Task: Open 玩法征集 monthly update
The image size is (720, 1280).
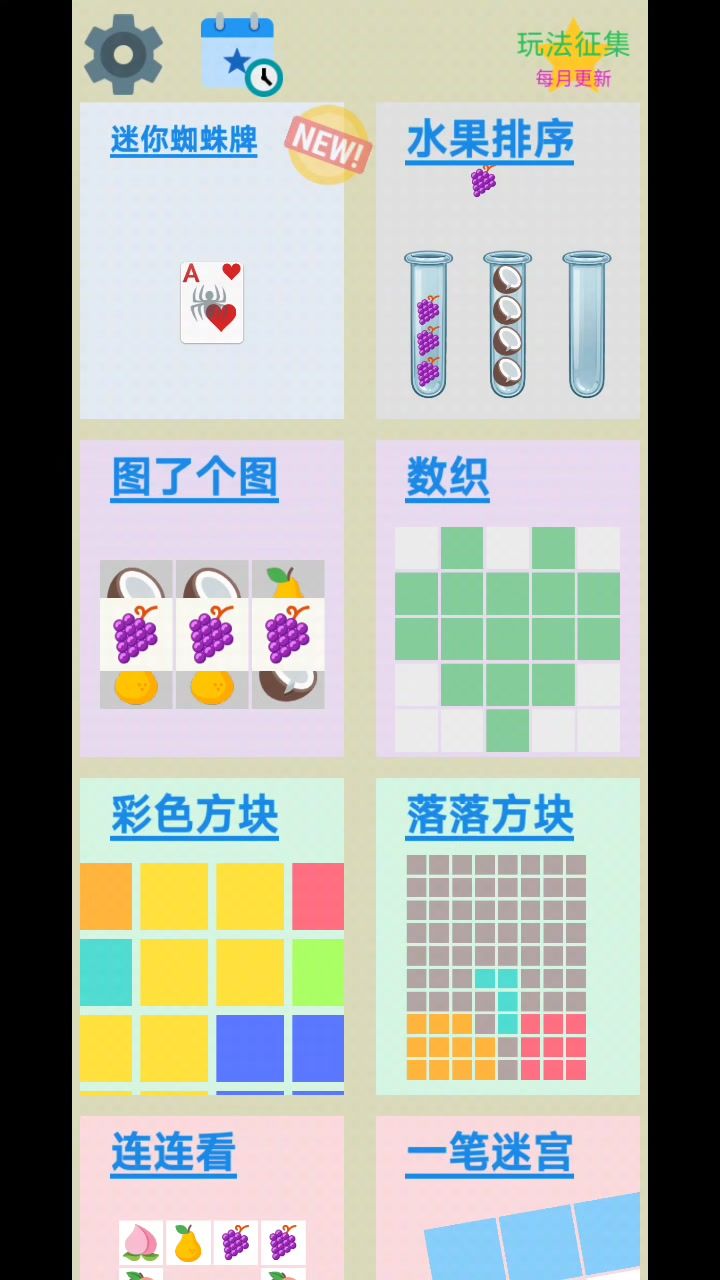Action: tap(573, 56)
